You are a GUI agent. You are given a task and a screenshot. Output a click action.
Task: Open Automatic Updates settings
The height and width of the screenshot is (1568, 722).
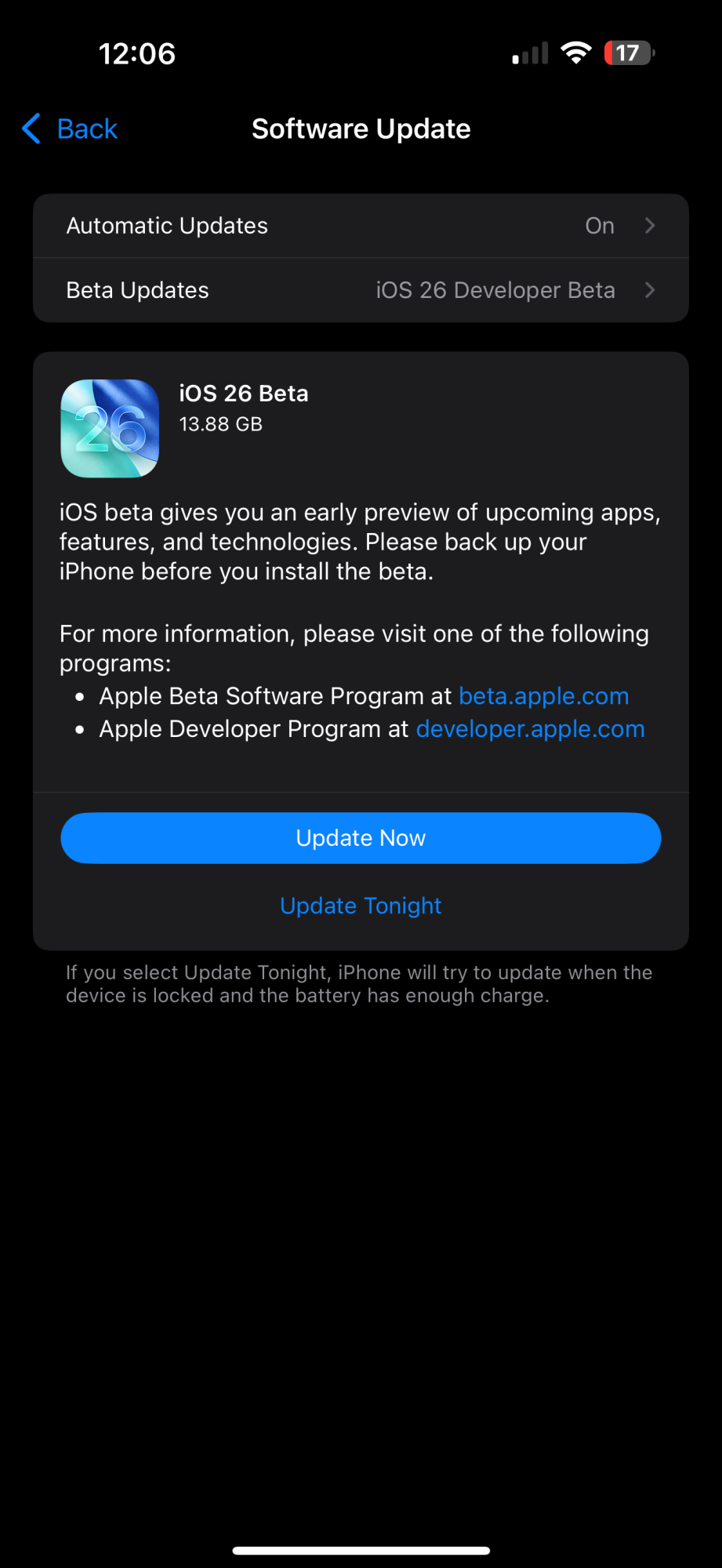[x=361, y=226]
